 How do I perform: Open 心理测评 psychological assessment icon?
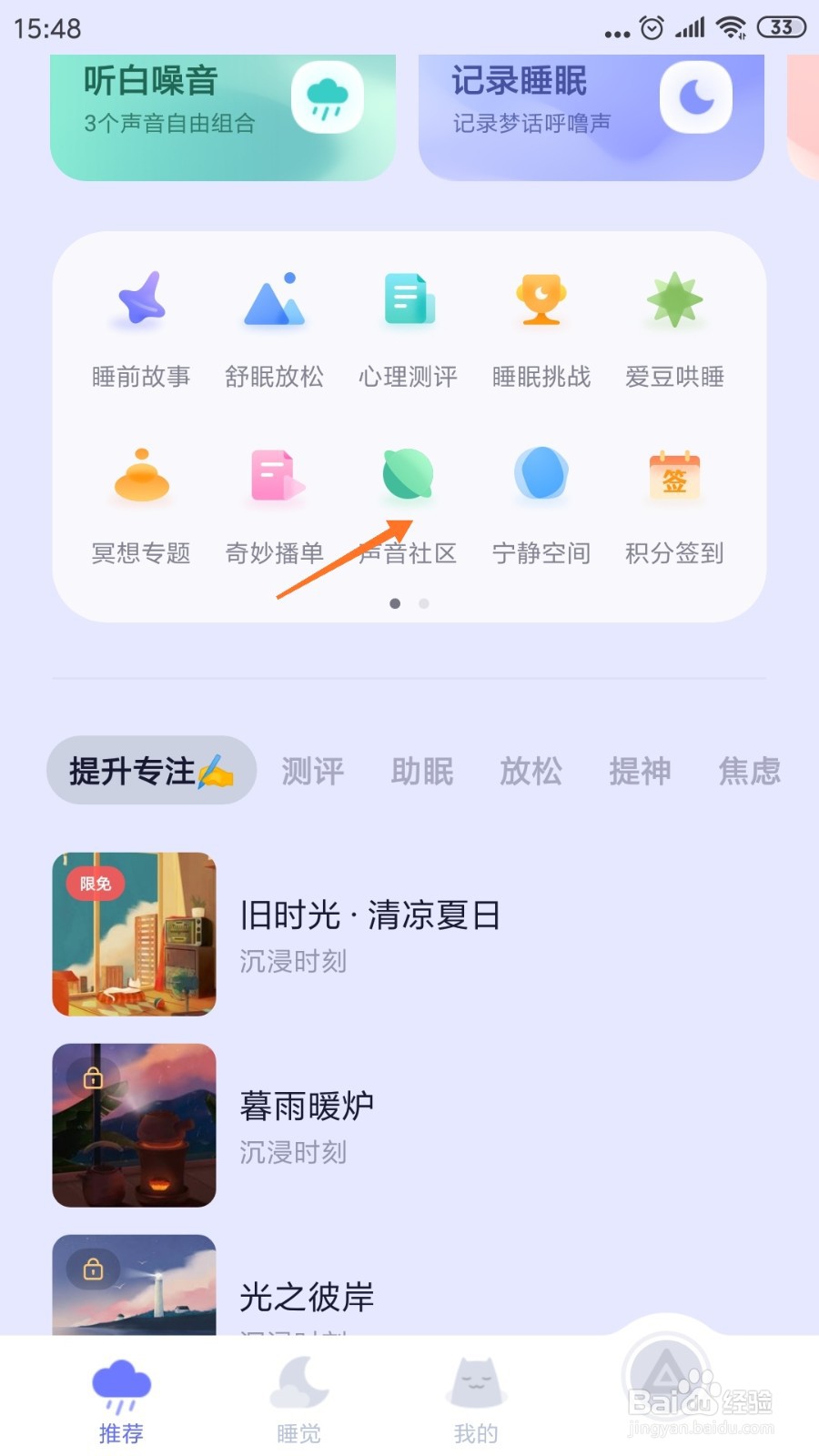407,302
